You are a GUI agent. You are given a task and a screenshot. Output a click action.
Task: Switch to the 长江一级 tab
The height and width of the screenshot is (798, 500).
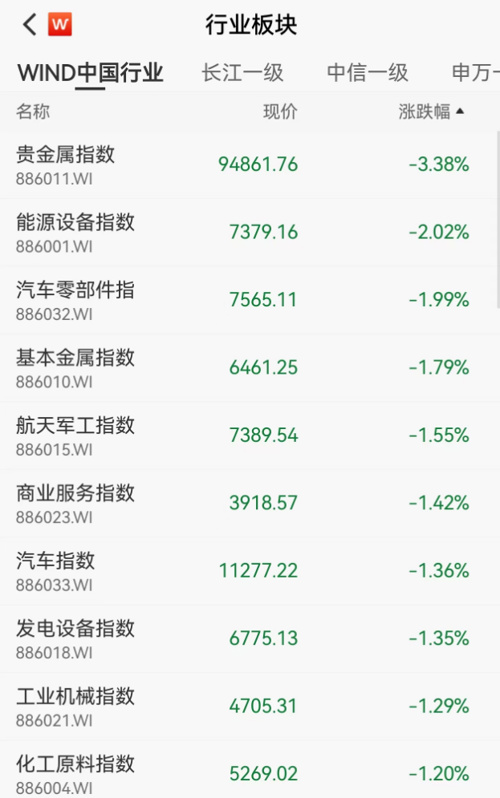(242, 73)
